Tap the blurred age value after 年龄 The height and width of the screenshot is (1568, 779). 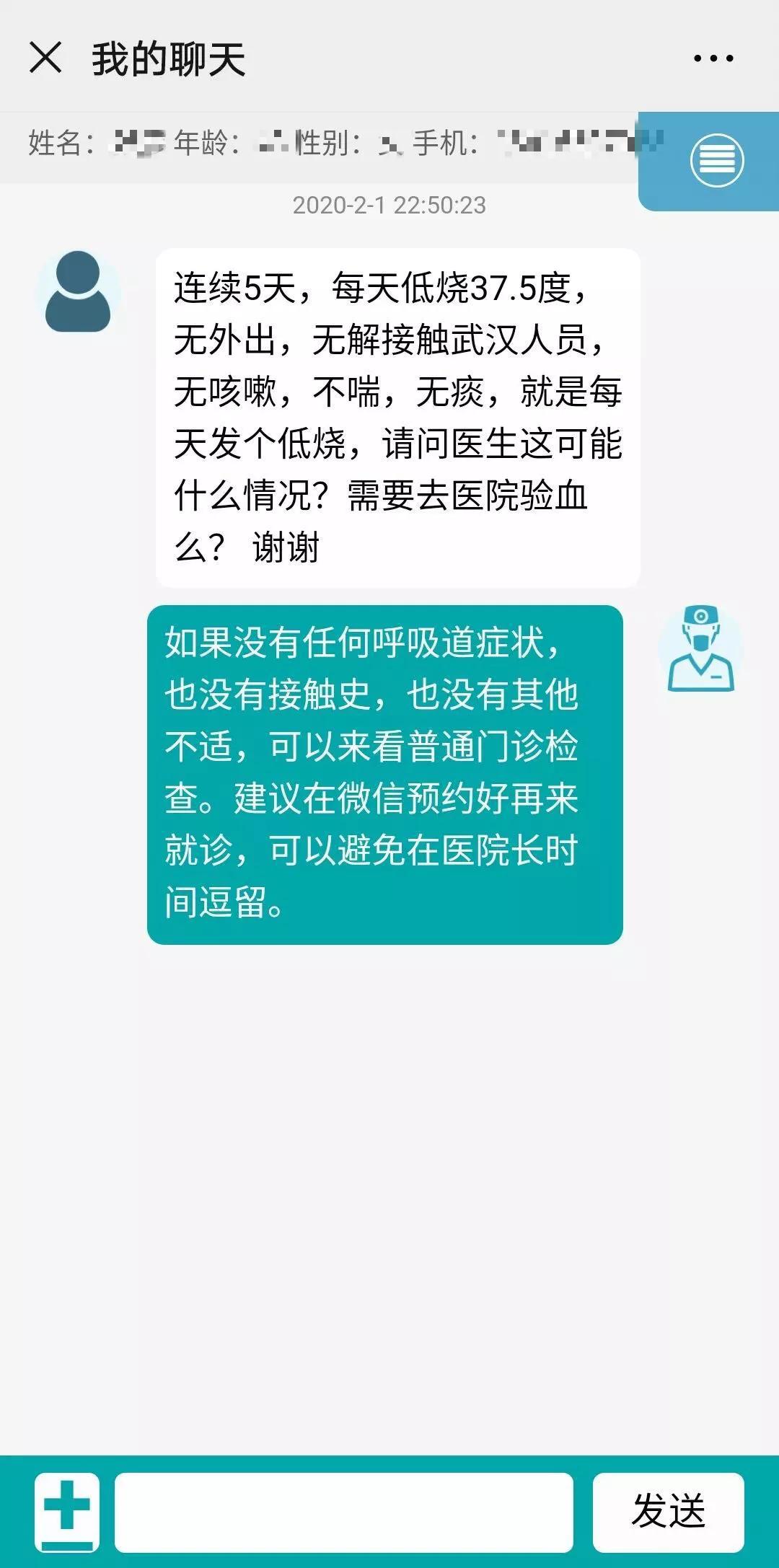pyautogui.click(x=273, y=142)
